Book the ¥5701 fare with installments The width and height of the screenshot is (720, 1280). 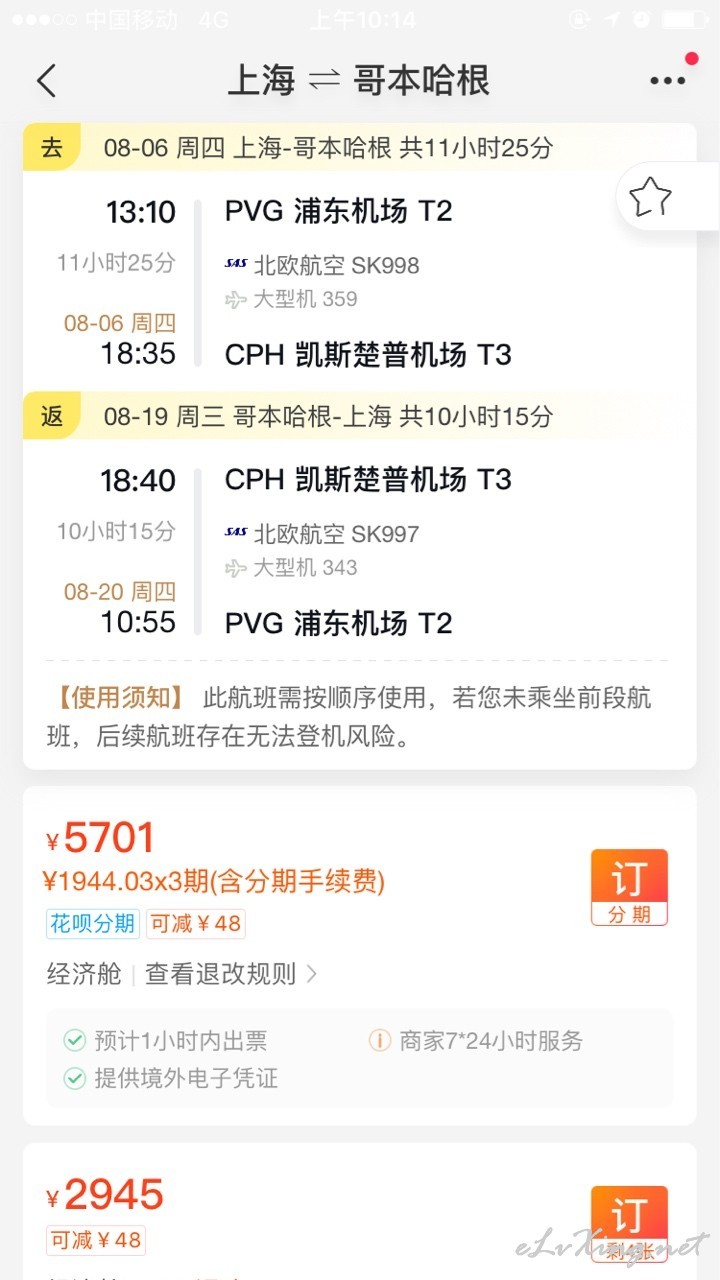tap(629, 887)
